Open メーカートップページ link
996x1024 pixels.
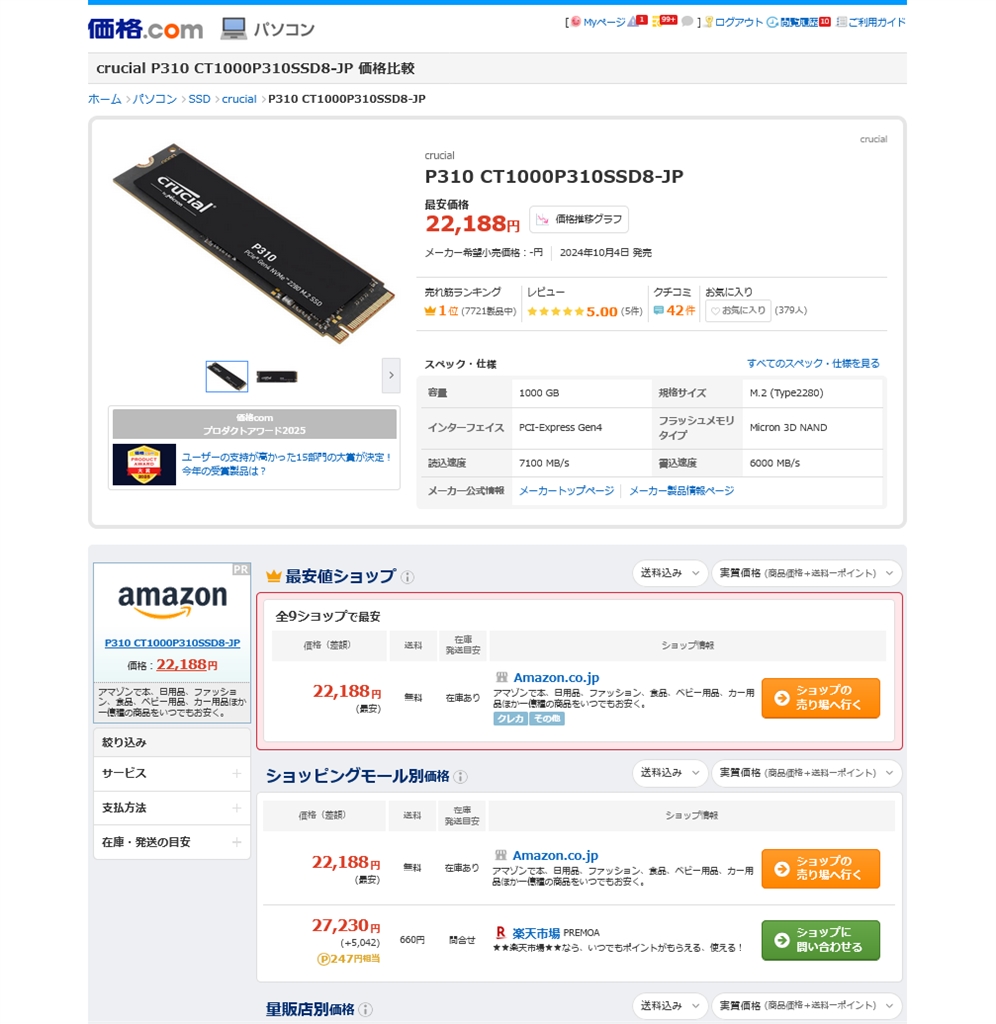point(566,491)
